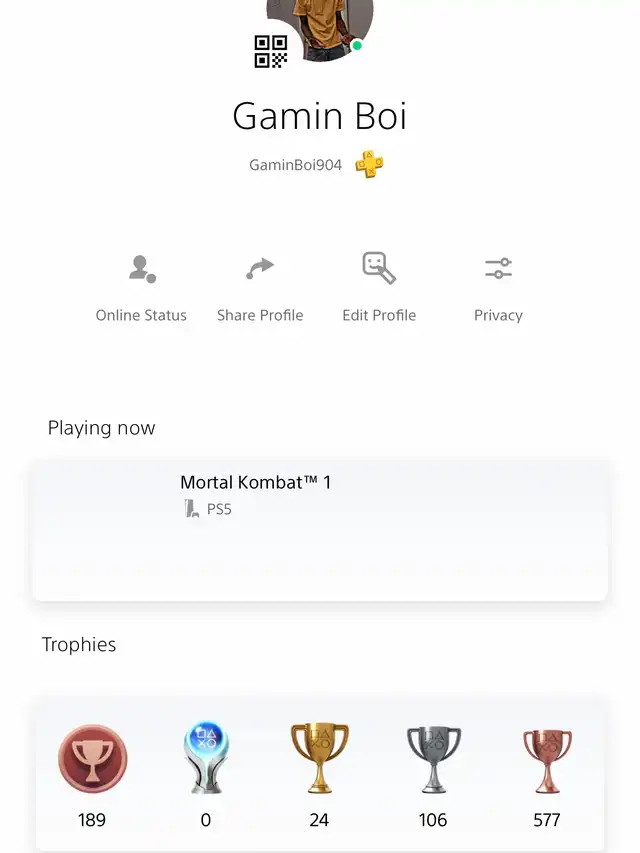Open the Trophies summary card
640x853 pixels.
(x=320, y=774)
